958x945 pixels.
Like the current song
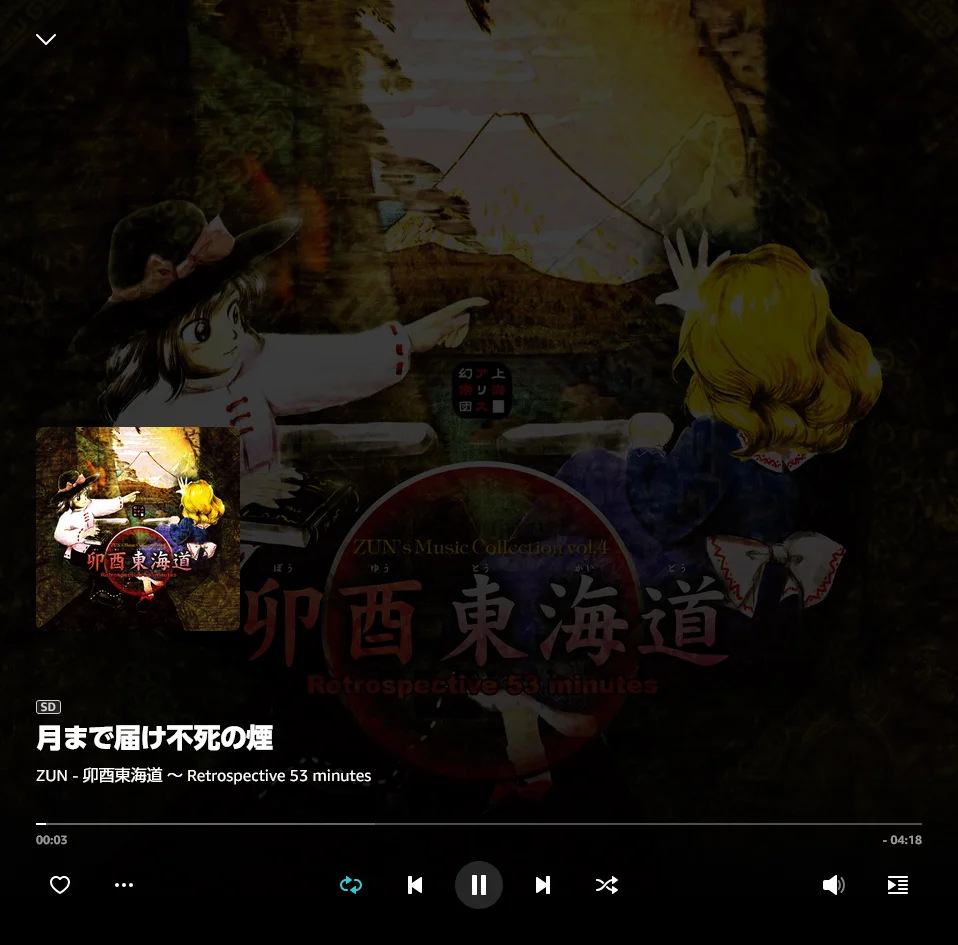click(60, 885)
